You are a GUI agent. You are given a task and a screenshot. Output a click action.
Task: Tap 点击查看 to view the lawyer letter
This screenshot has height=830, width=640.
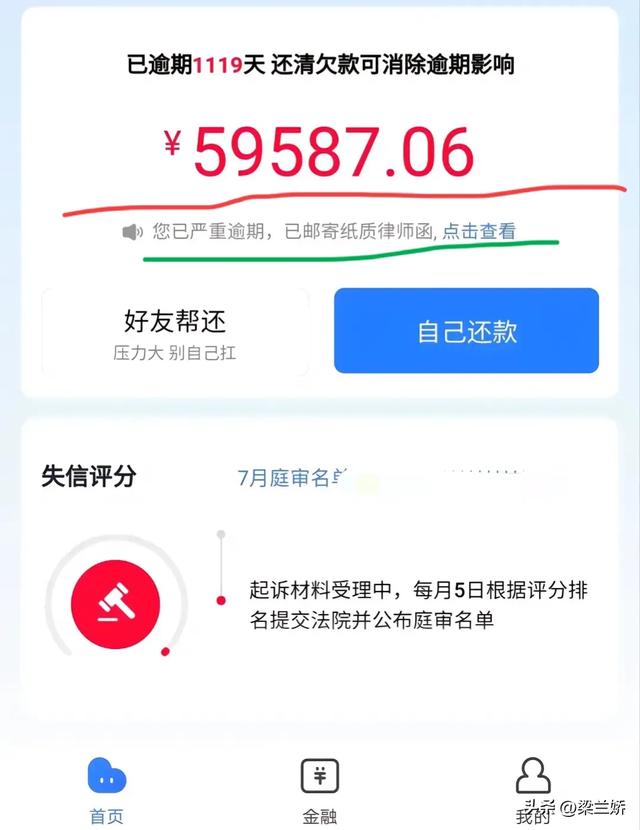[x=479, y=232]
